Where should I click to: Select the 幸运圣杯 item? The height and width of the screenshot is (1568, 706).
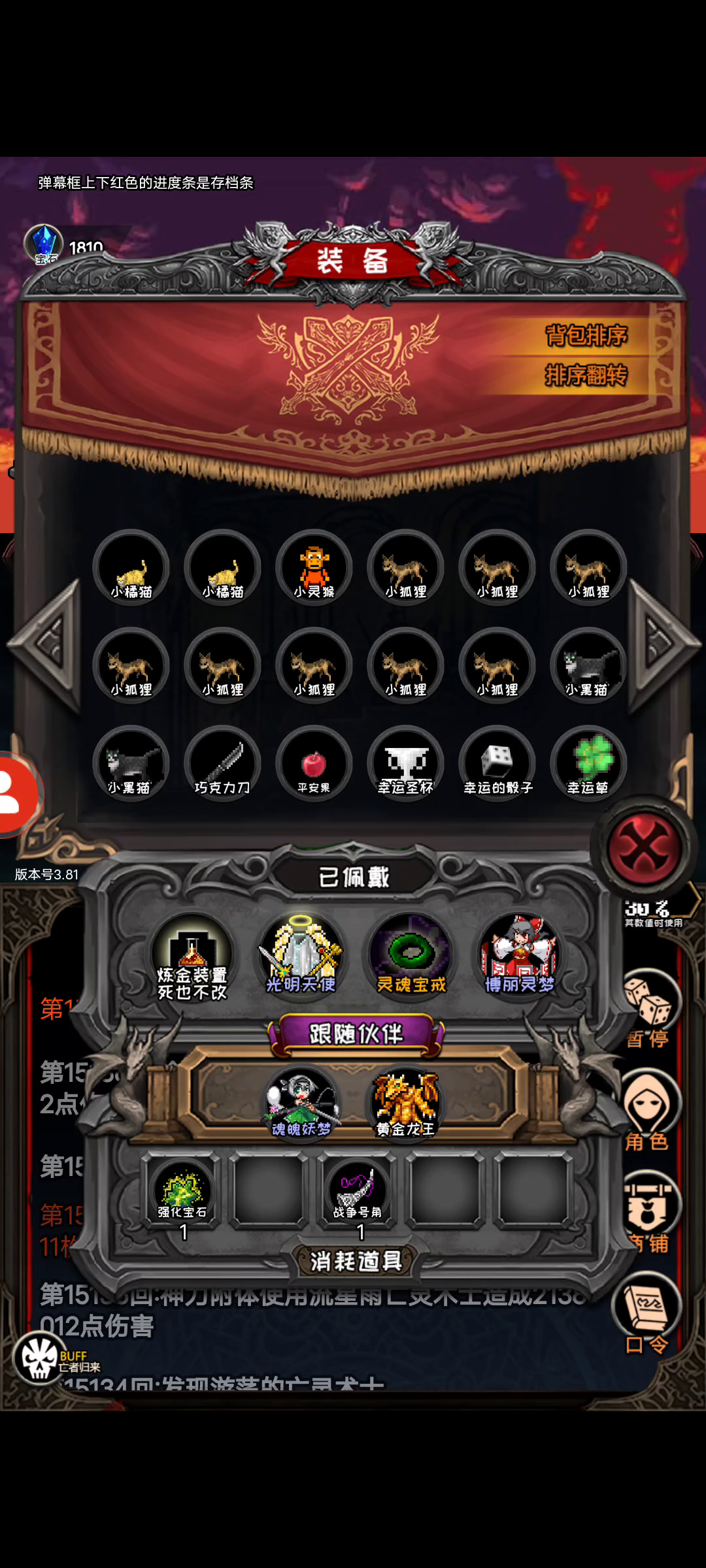(405, 764)
